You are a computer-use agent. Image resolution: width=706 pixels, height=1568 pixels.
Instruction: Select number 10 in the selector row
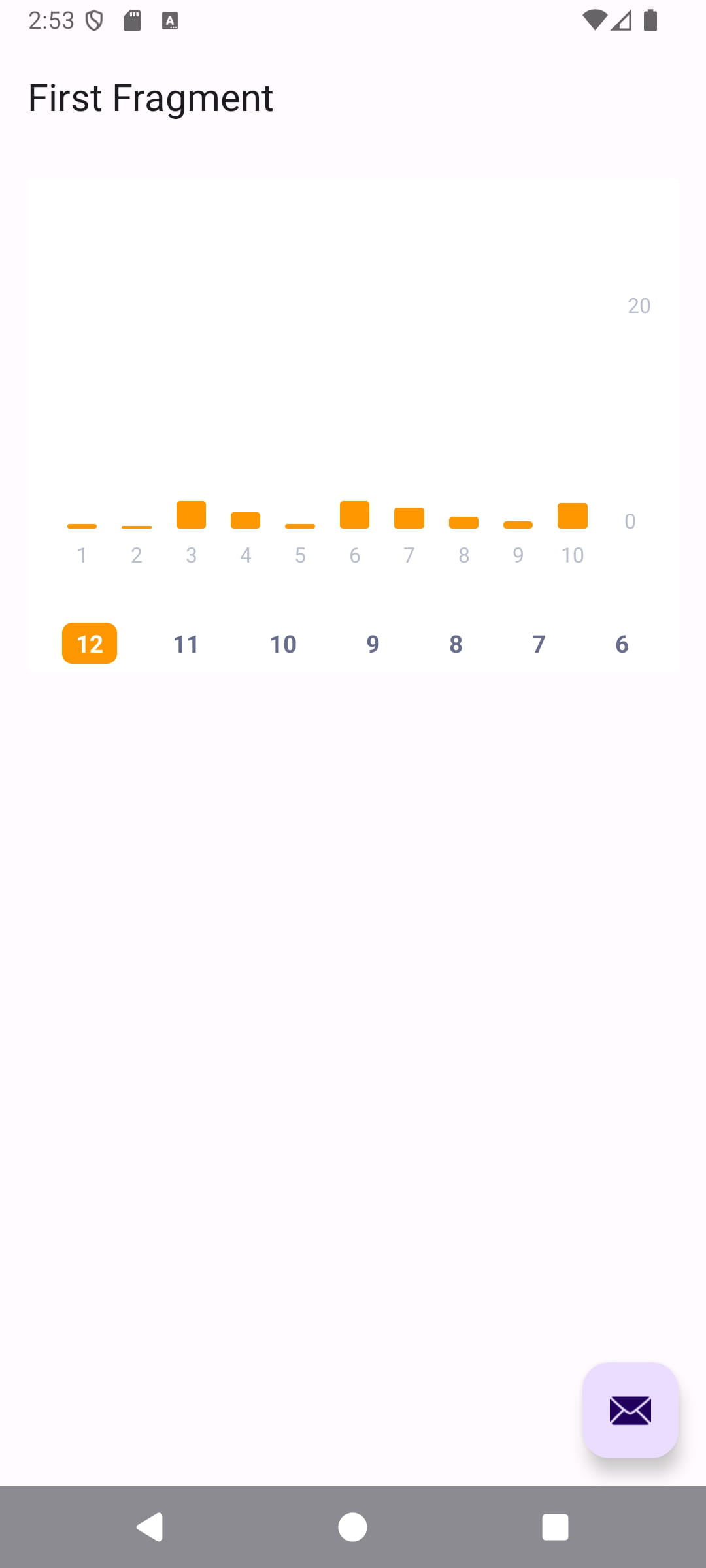(x=283, y=644)
